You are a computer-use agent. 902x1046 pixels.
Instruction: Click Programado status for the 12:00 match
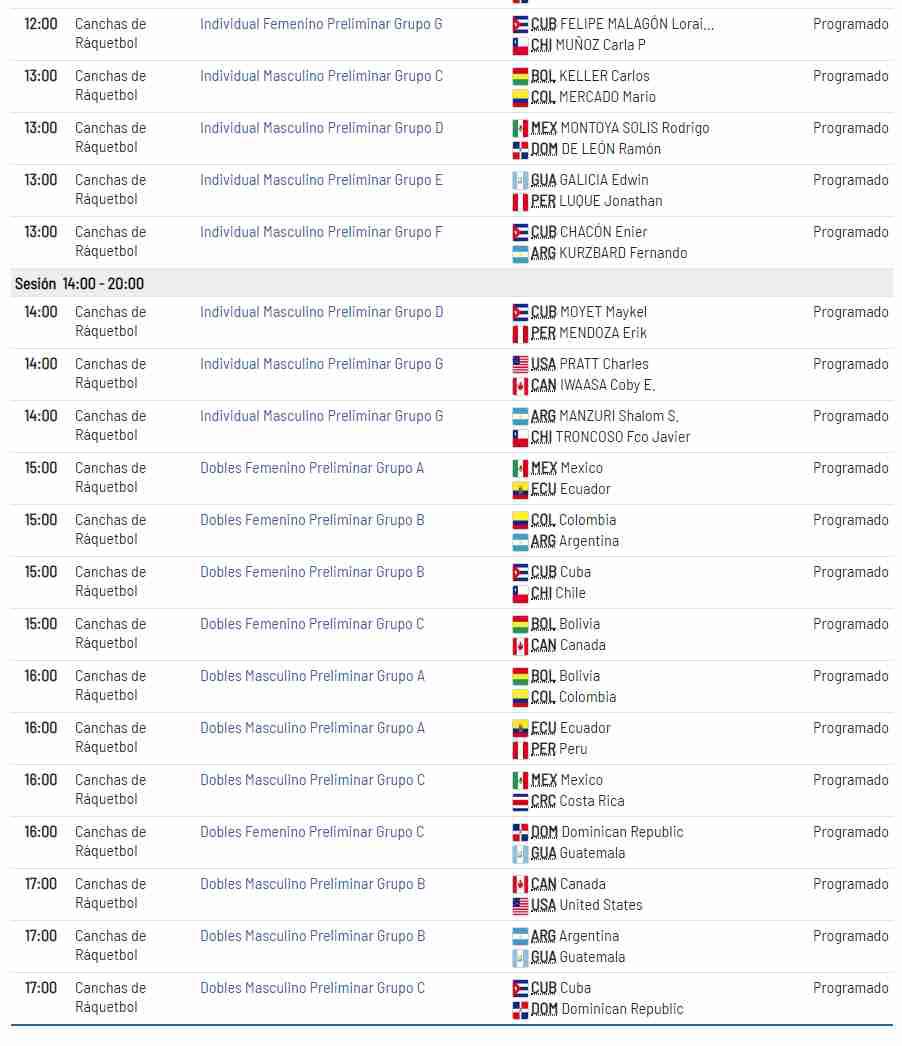[851, 24]
